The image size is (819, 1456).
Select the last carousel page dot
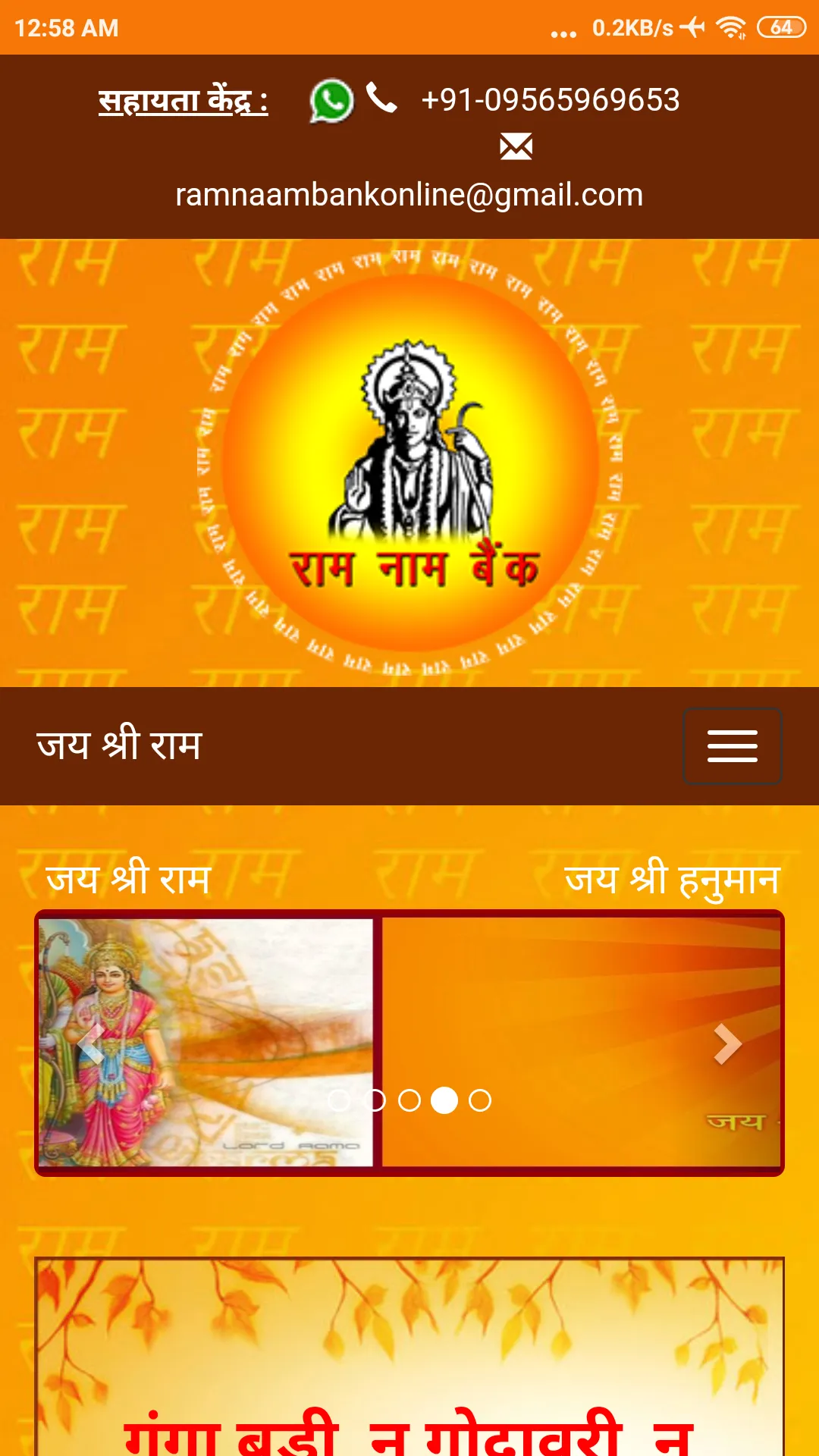pos(480,1100)
